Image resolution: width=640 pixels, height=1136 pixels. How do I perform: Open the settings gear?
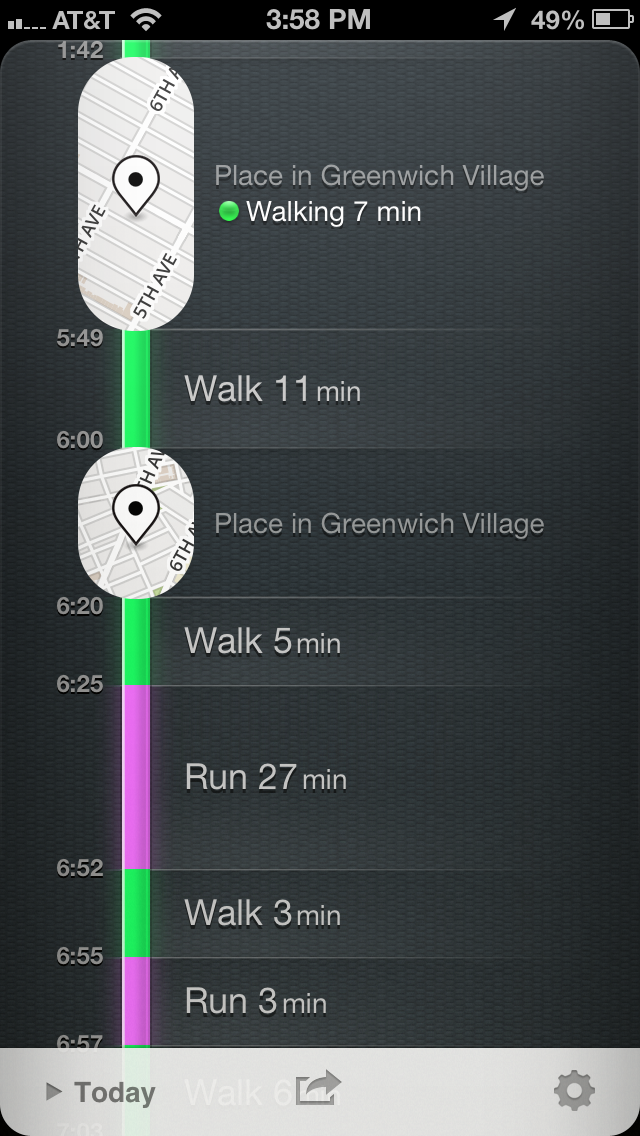[574, 1091]
